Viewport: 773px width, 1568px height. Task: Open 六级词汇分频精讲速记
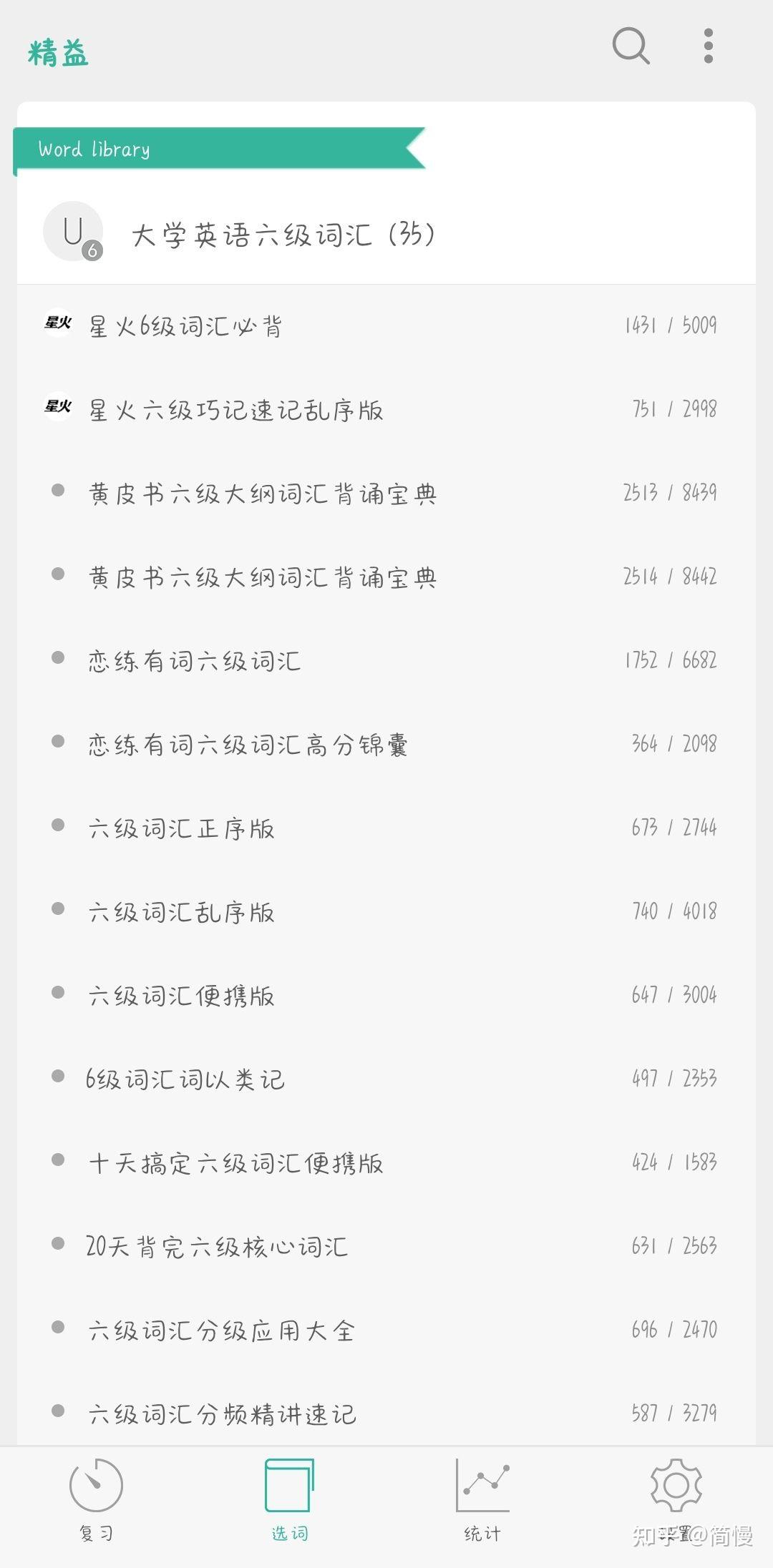click(x=386, y=1412)
